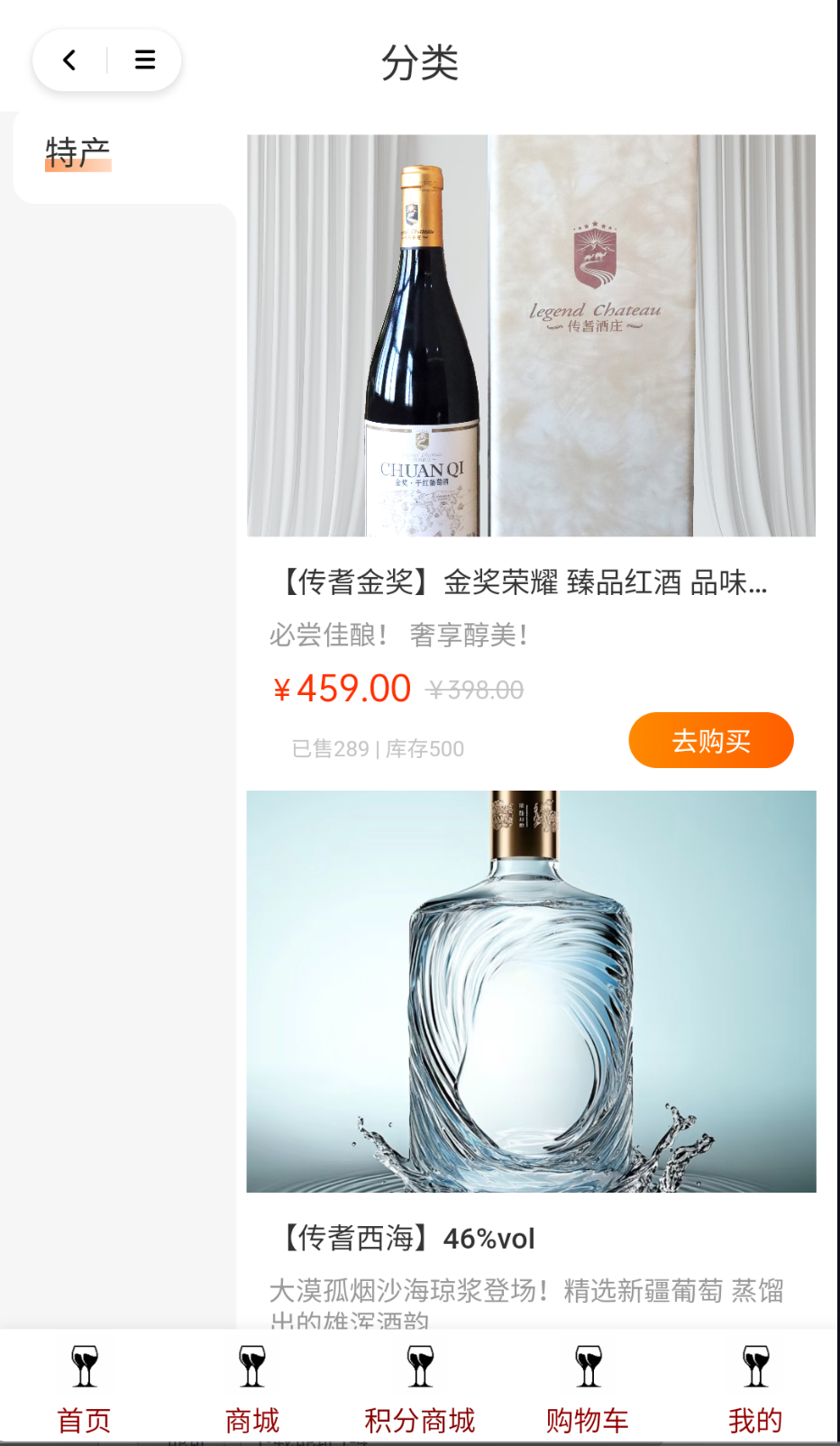Open the 【传耆金奖】 product title link
The image size is (840, 1446).
(x=523, y=582)
